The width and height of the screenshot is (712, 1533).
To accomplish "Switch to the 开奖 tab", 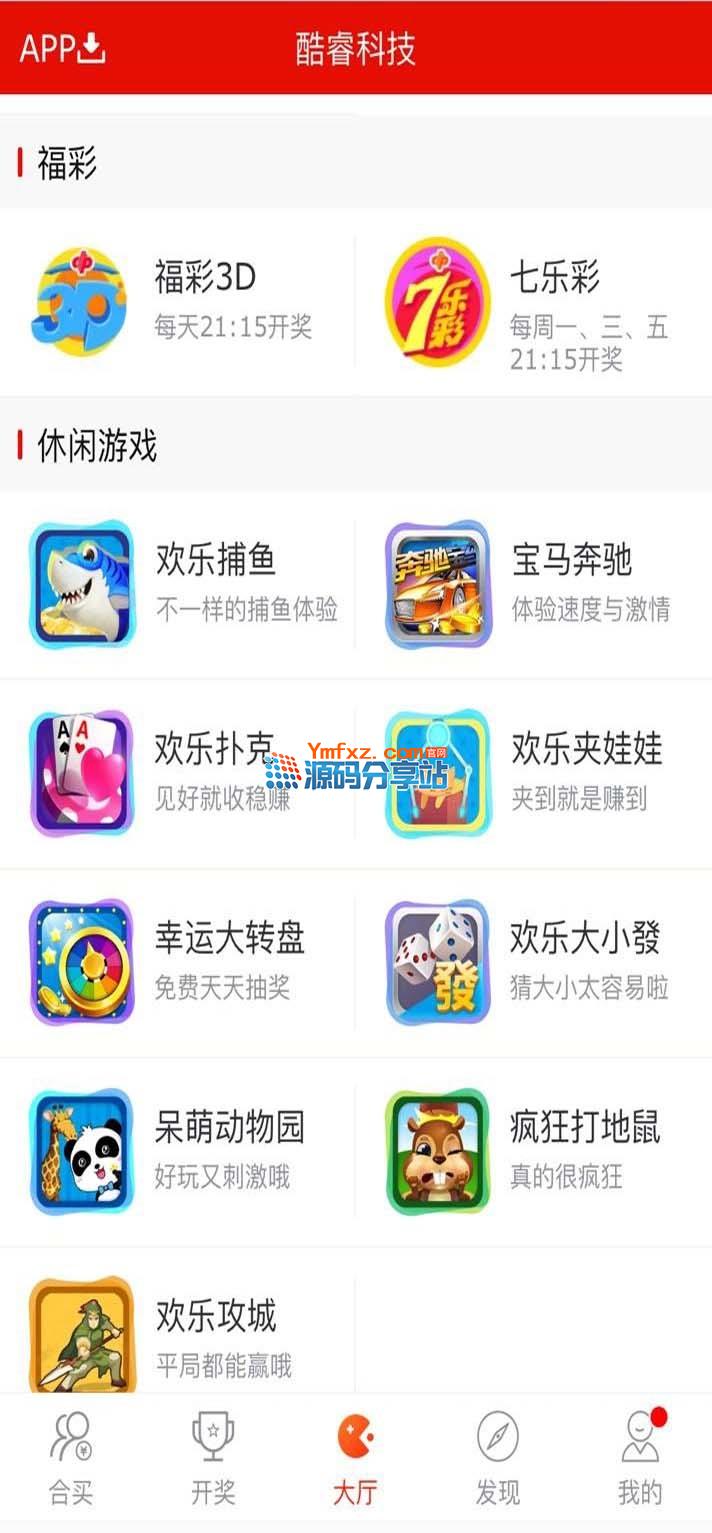I will coord(213,1458).
